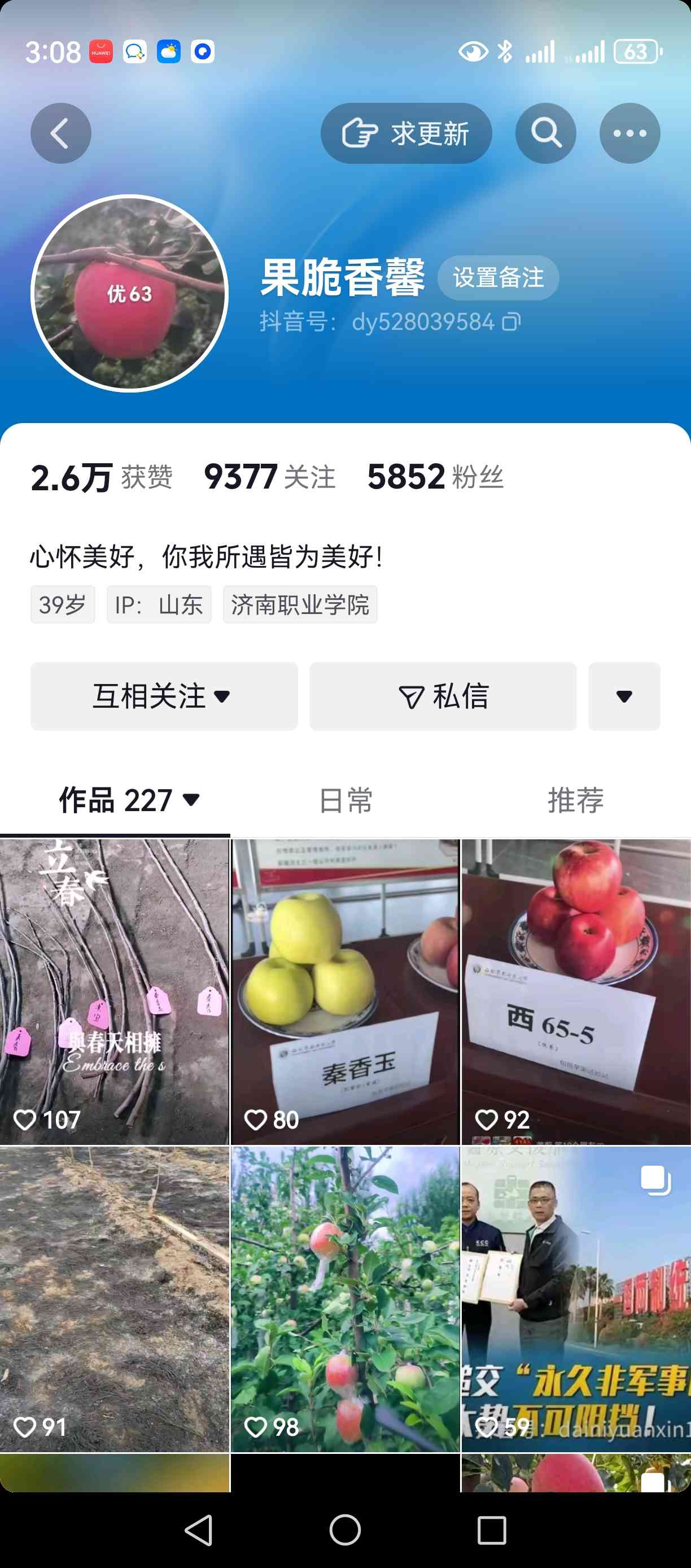691x1568 pixels.
Task: Open the 5852 粉丝 followers list
Action: click(x=435, y=477)
